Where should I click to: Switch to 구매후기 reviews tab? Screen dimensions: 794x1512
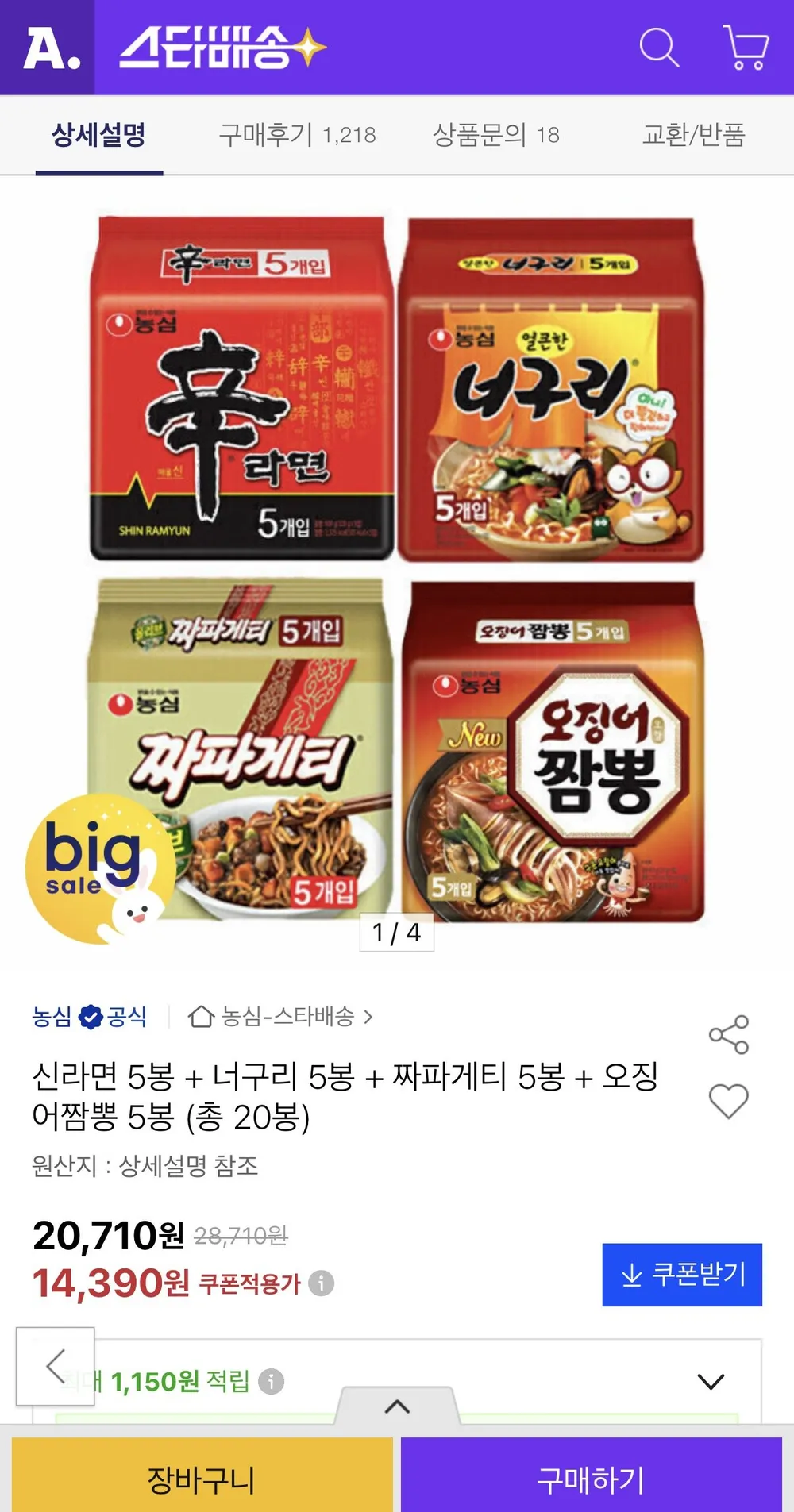pyautogui.click(x=298, y=135)
